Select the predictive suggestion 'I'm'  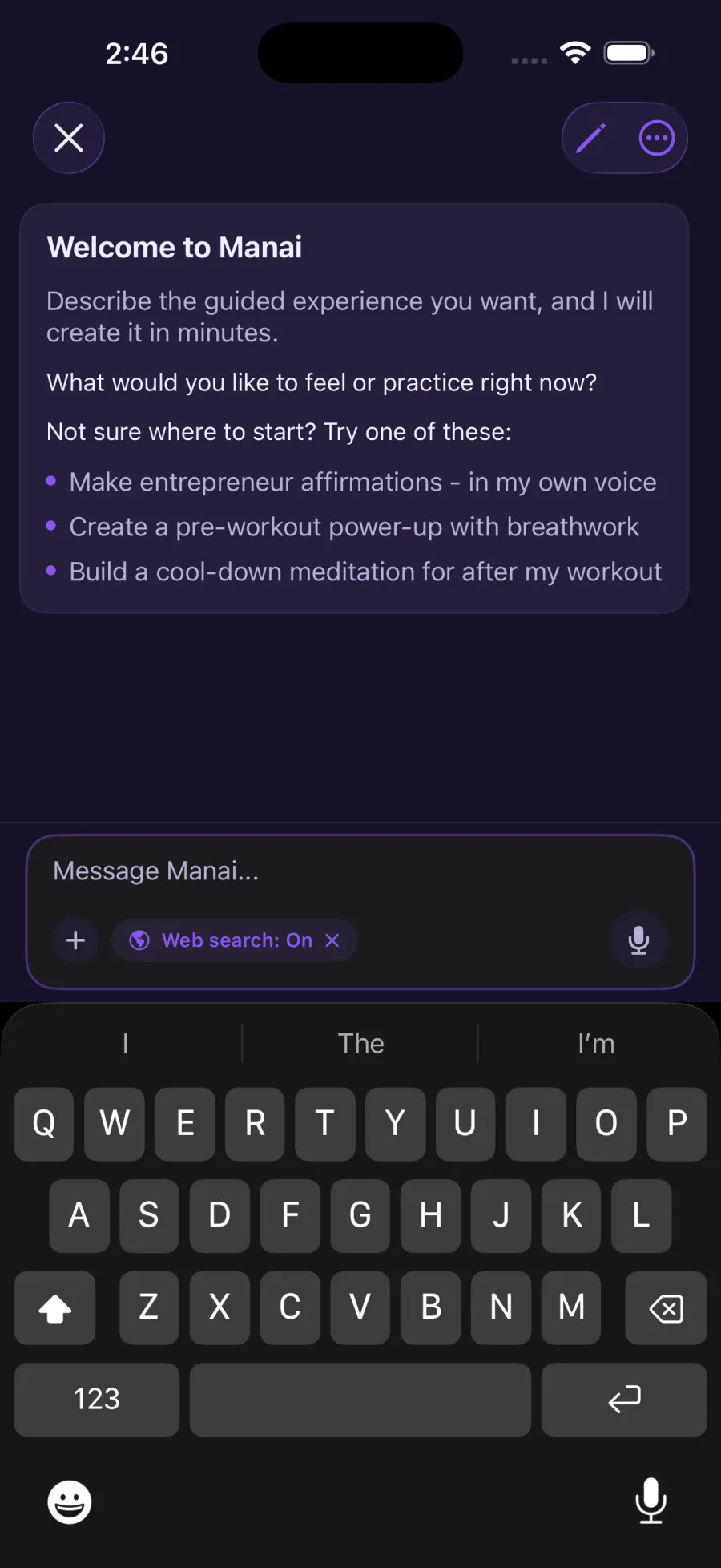click(596, 1043)
